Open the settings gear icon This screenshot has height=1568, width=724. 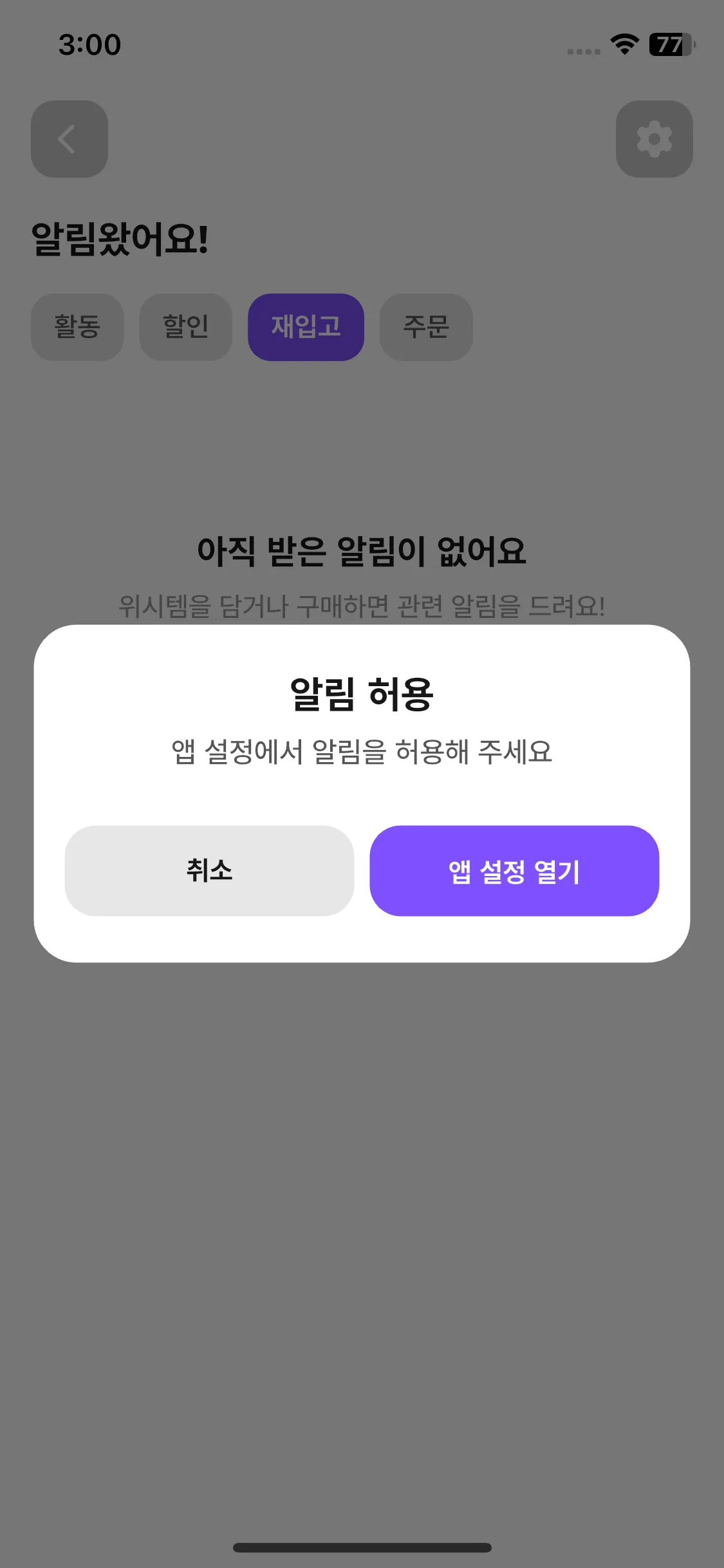654,140
